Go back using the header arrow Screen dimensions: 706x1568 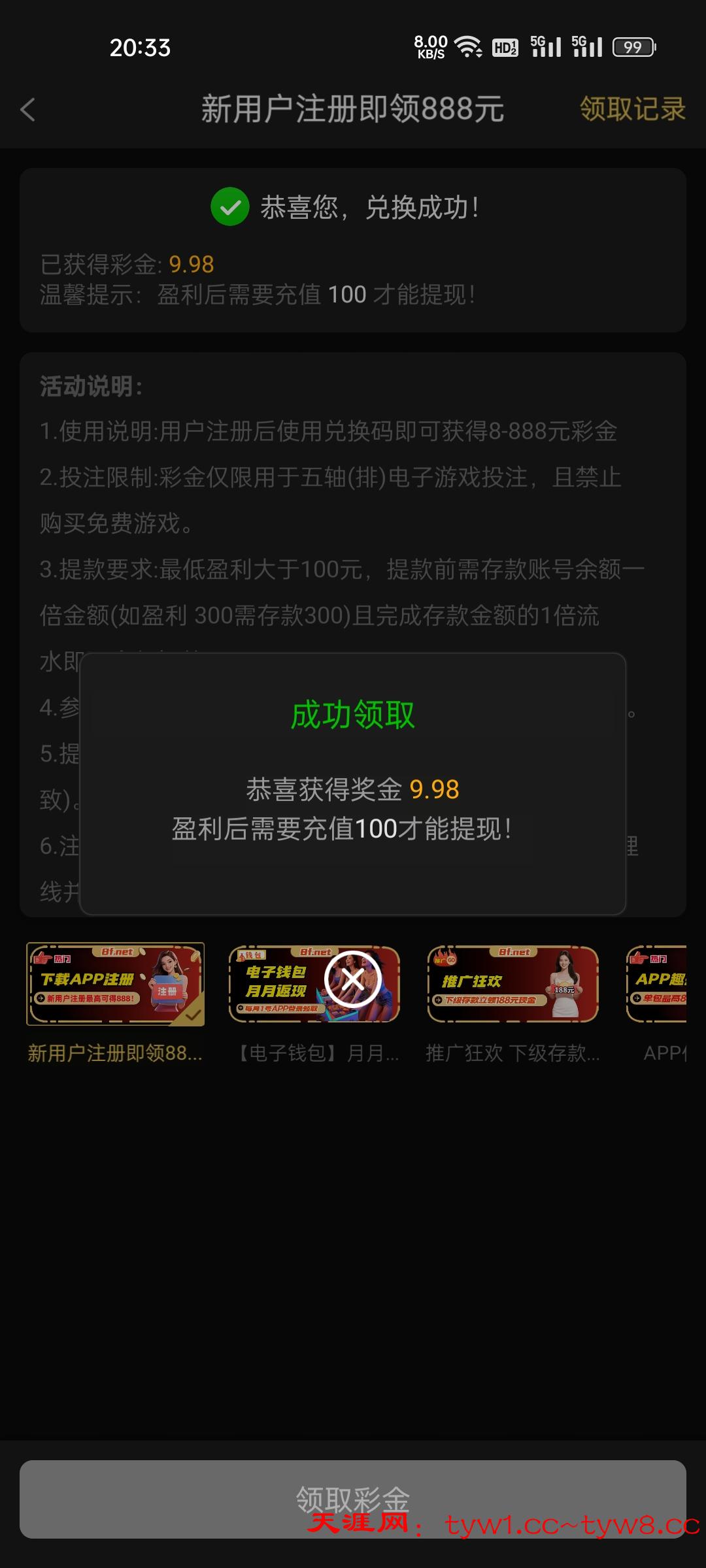coord(27,110)
